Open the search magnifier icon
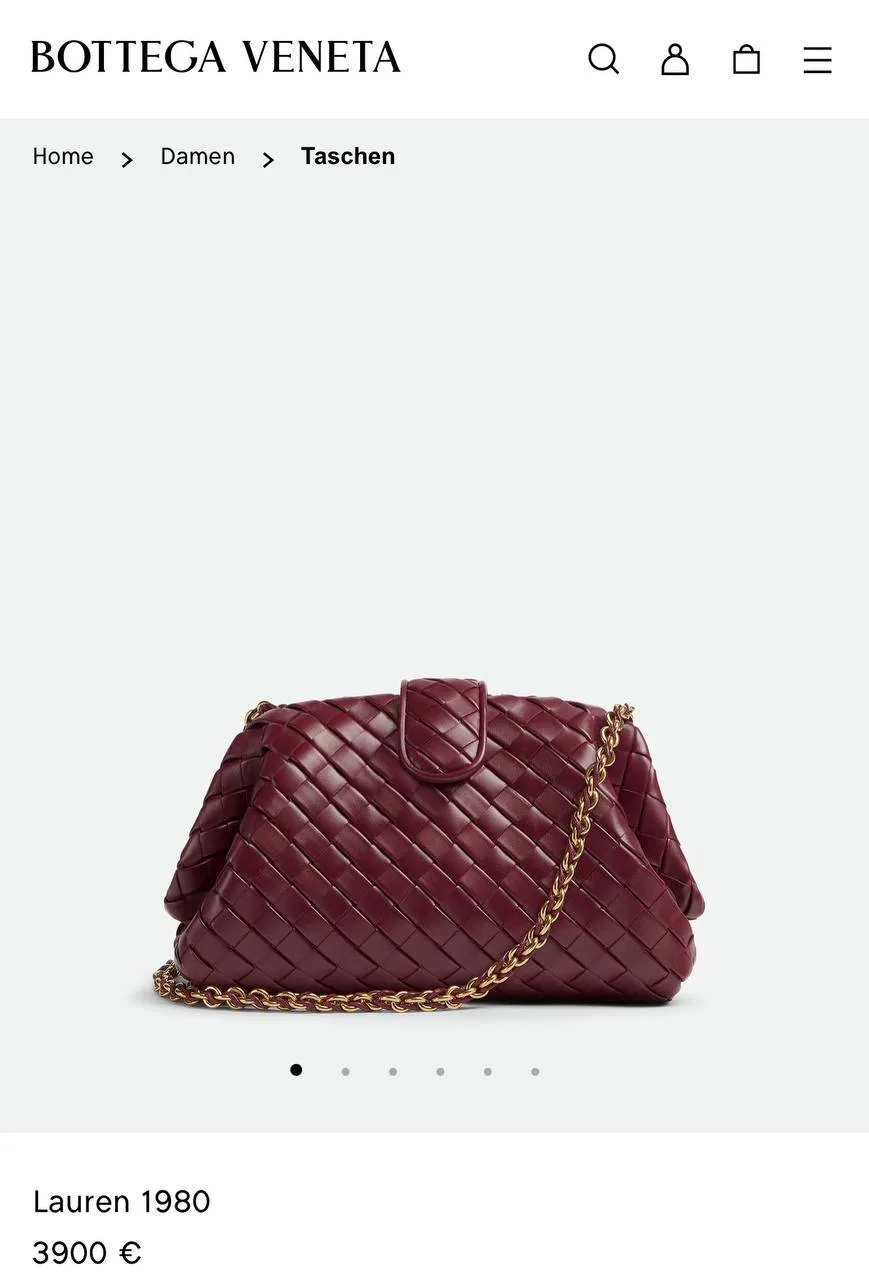Image resolution: width=869 pixels, height=1280 pixels. [603, 60]
